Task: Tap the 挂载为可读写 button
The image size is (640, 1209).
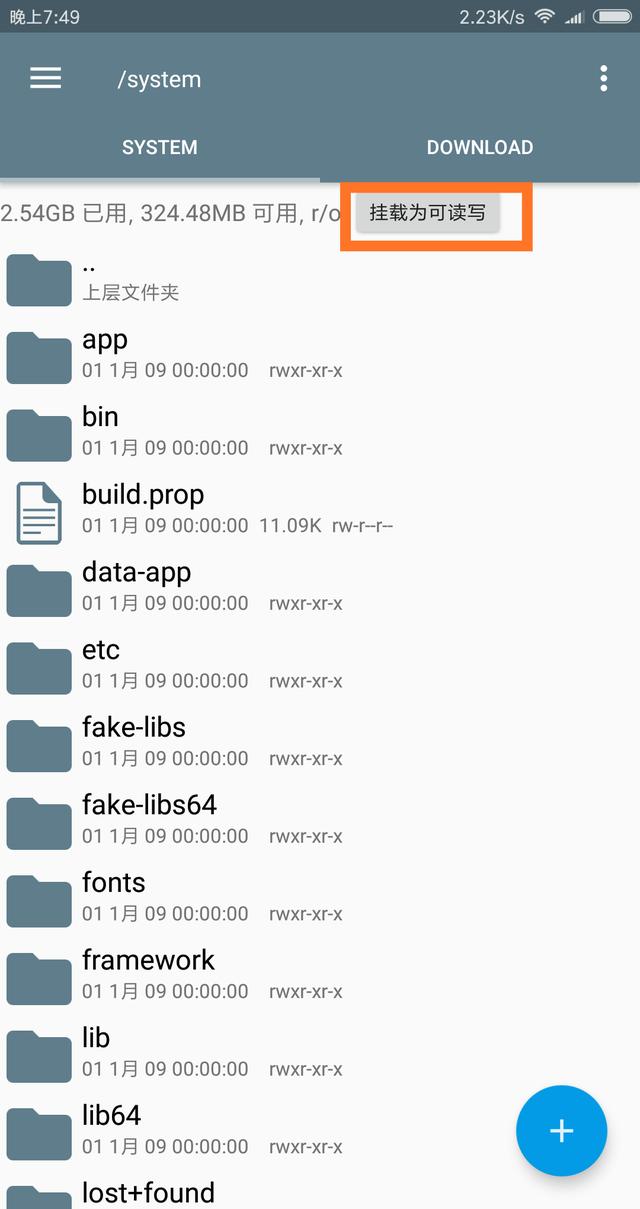Action: coord(427,213)
